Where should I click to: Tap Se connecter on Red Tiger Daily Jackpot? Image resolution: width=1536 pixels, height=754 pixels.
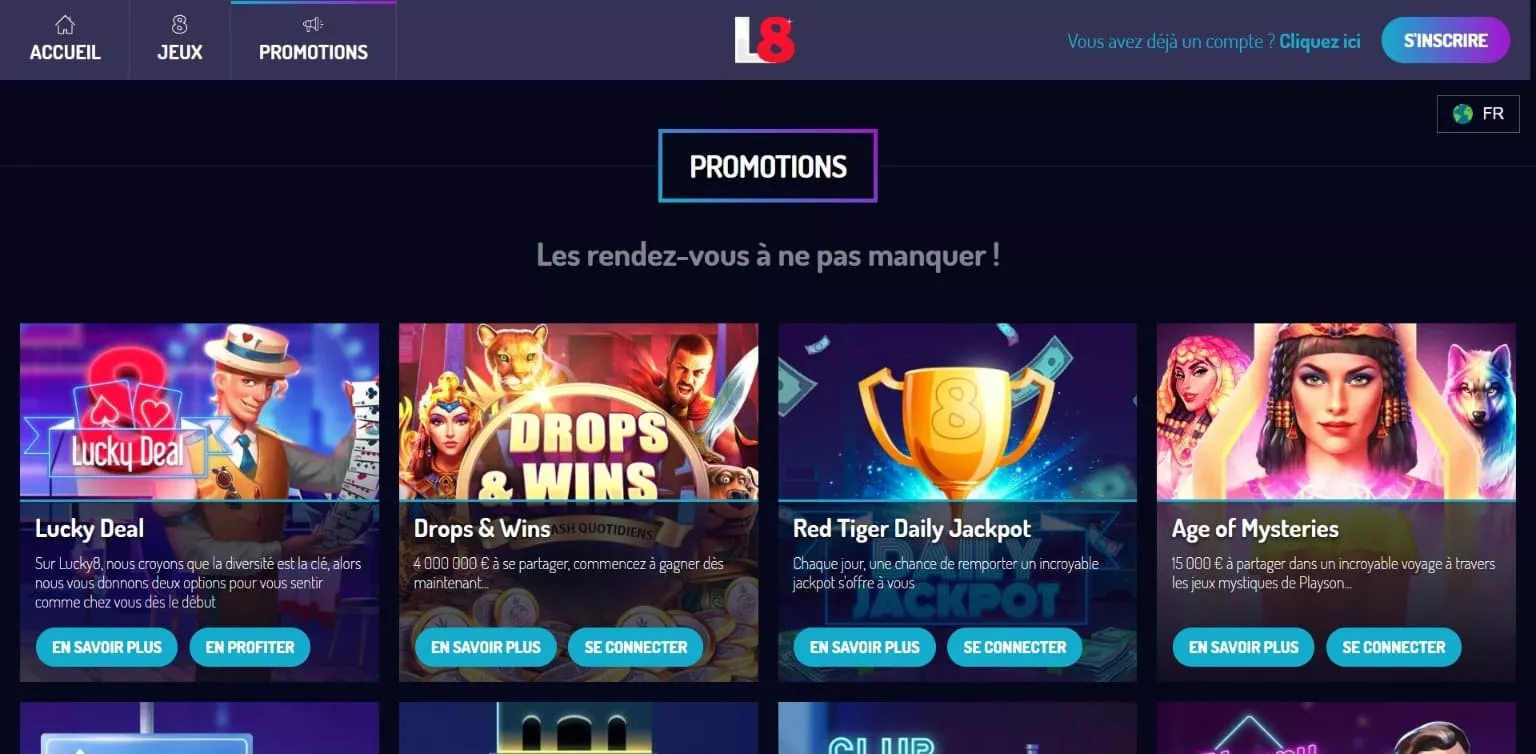(x=1015, y=647)
